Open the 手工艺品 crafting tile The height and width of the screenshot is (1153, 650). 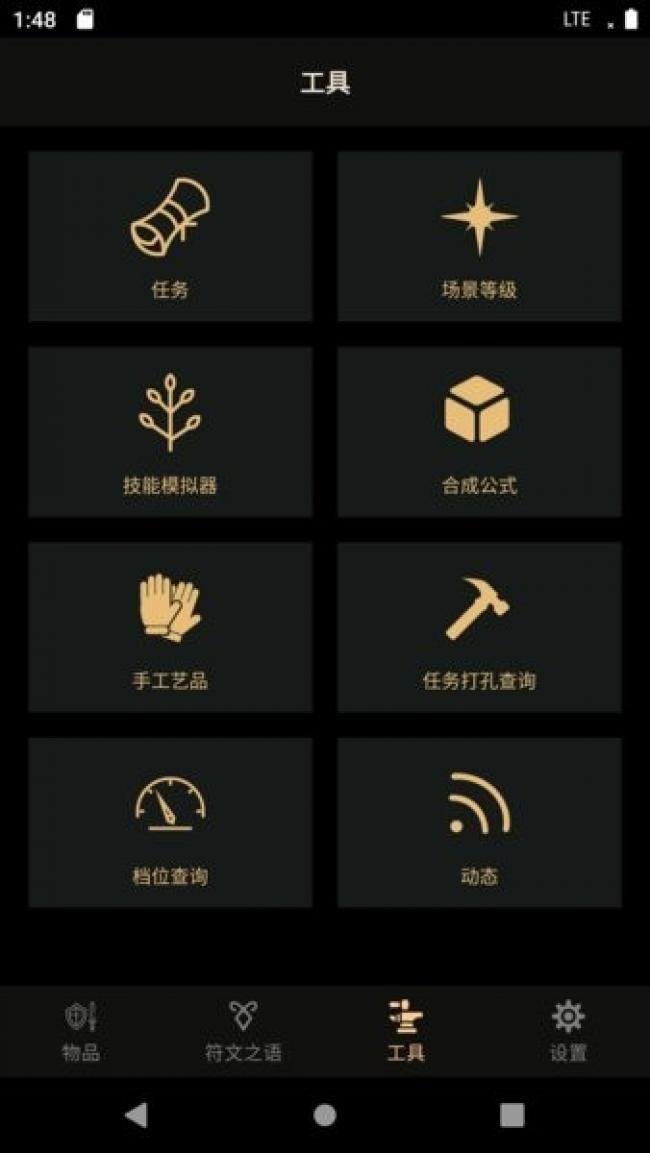[170, 627]
